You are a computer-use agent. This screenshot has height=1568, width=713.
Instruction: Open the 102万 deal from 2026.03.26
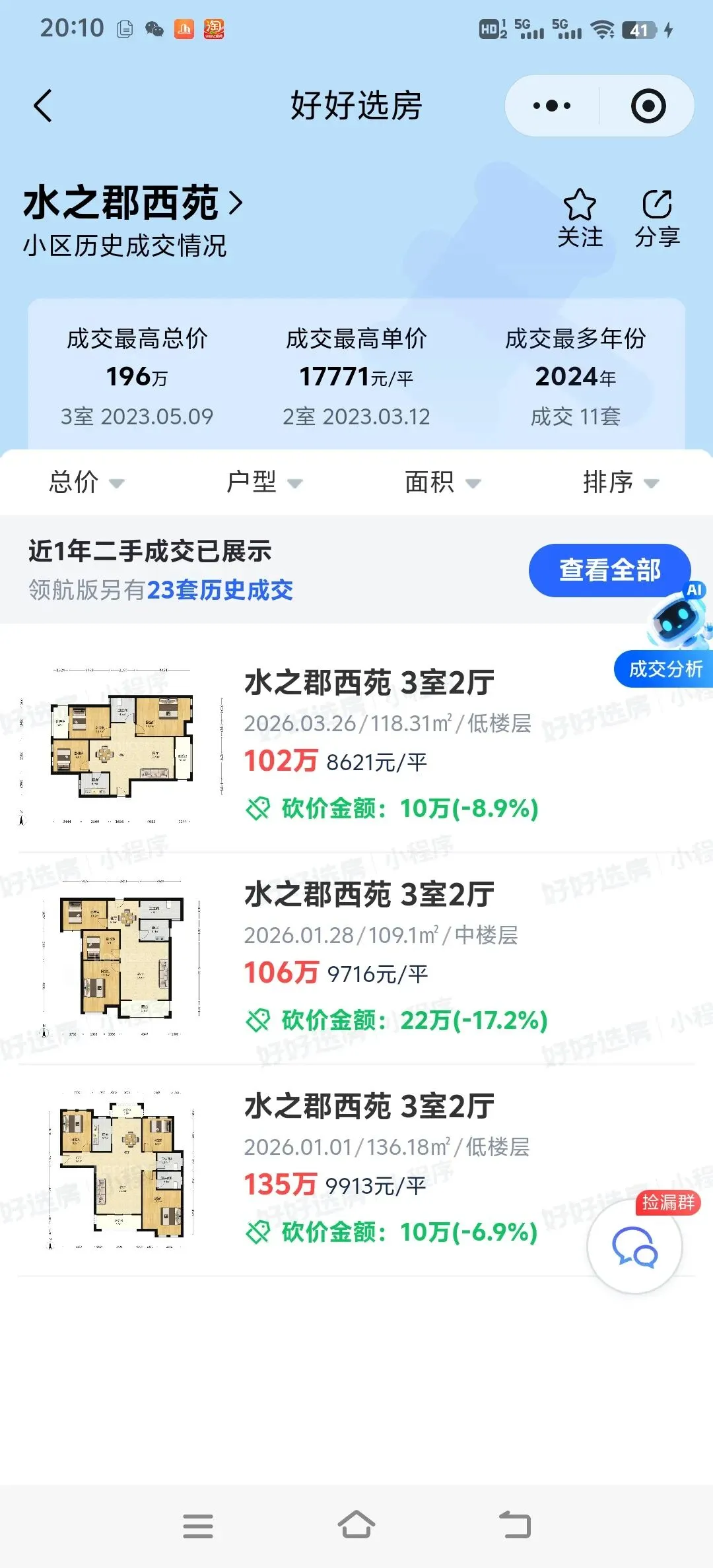point(356,746)
